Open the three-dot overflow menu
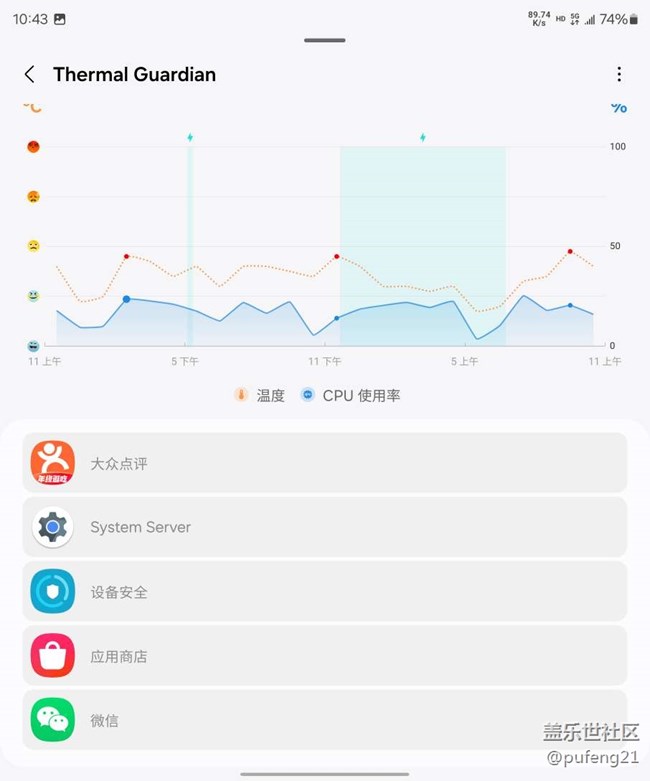Image resolution: width=650 pixels, height=781 pixels. [619, 75]
